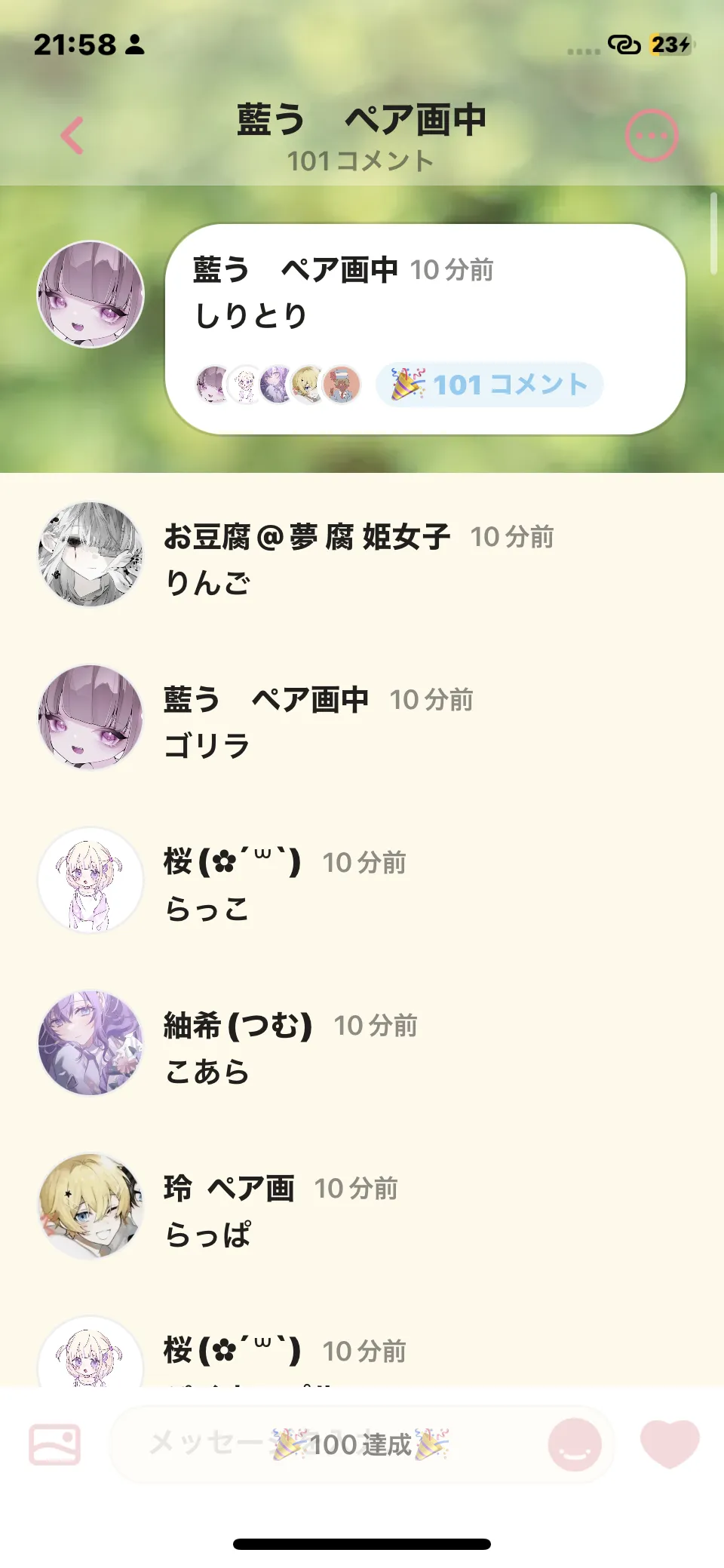724x1568 pixels.
Task: Open 桜's avatar next to らっこ
Action: point(90,880)
